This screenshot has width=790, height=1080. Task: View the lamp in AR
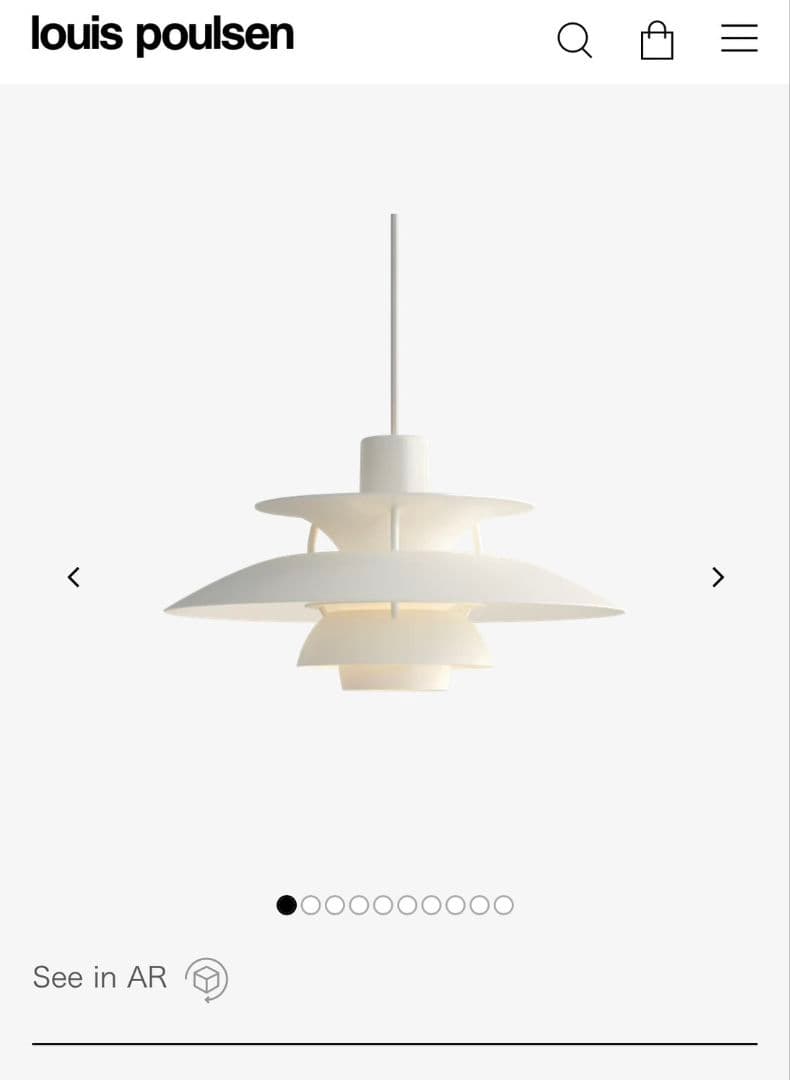pyautogui.click(x=130, y=978)
